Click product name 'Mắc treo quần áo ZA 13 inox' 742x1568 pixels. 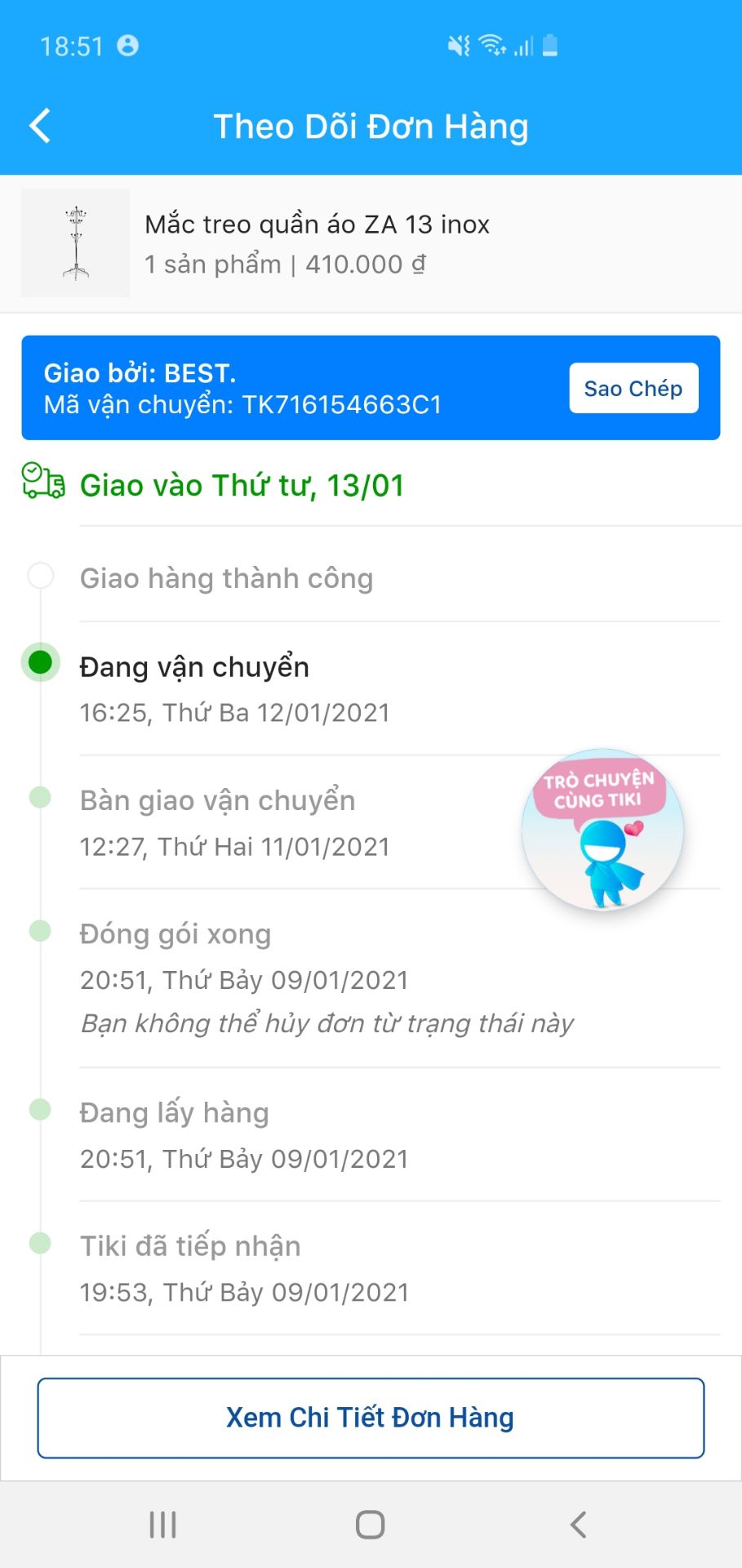tap(317, 224)
